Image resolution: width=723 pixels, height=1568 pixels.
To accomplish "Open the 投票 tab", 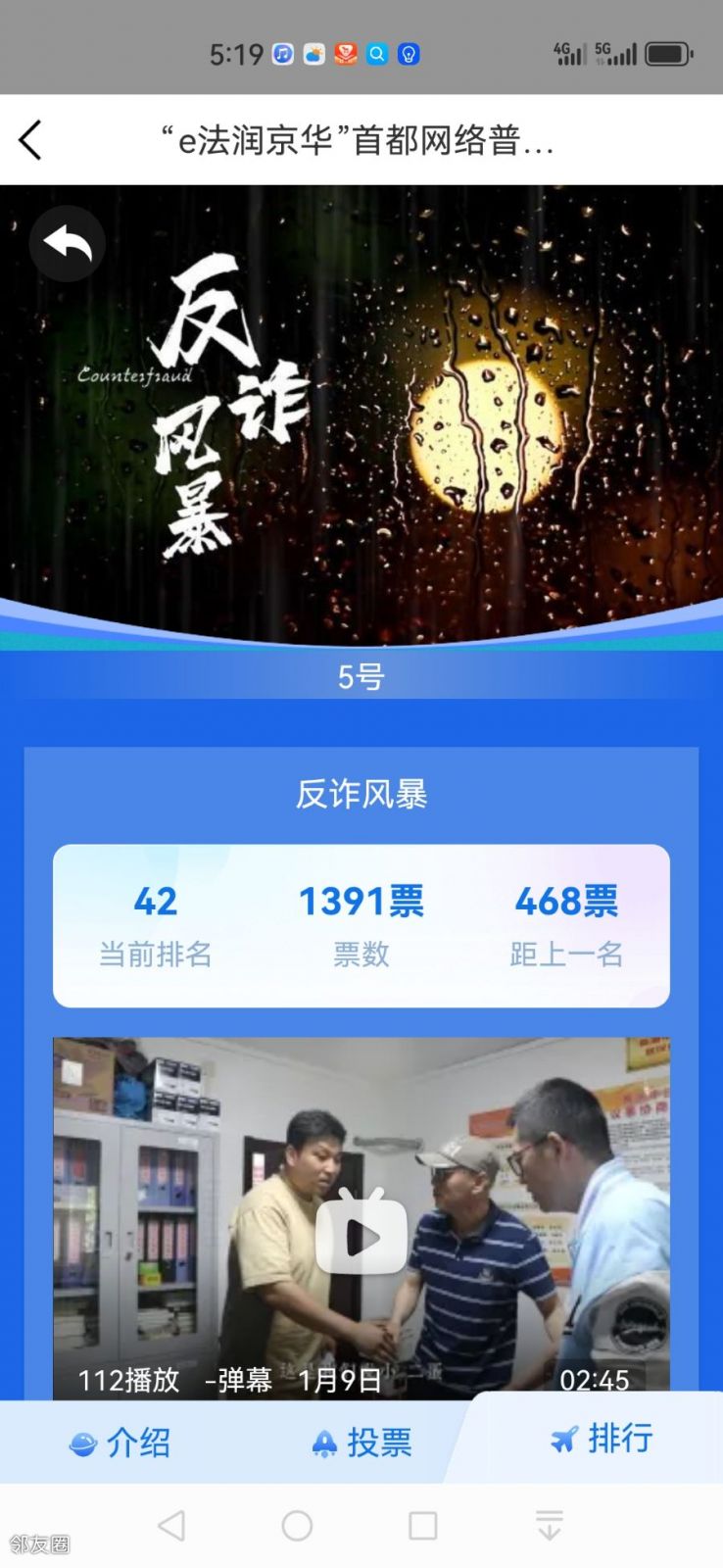I will click(x=361, y=1443).
